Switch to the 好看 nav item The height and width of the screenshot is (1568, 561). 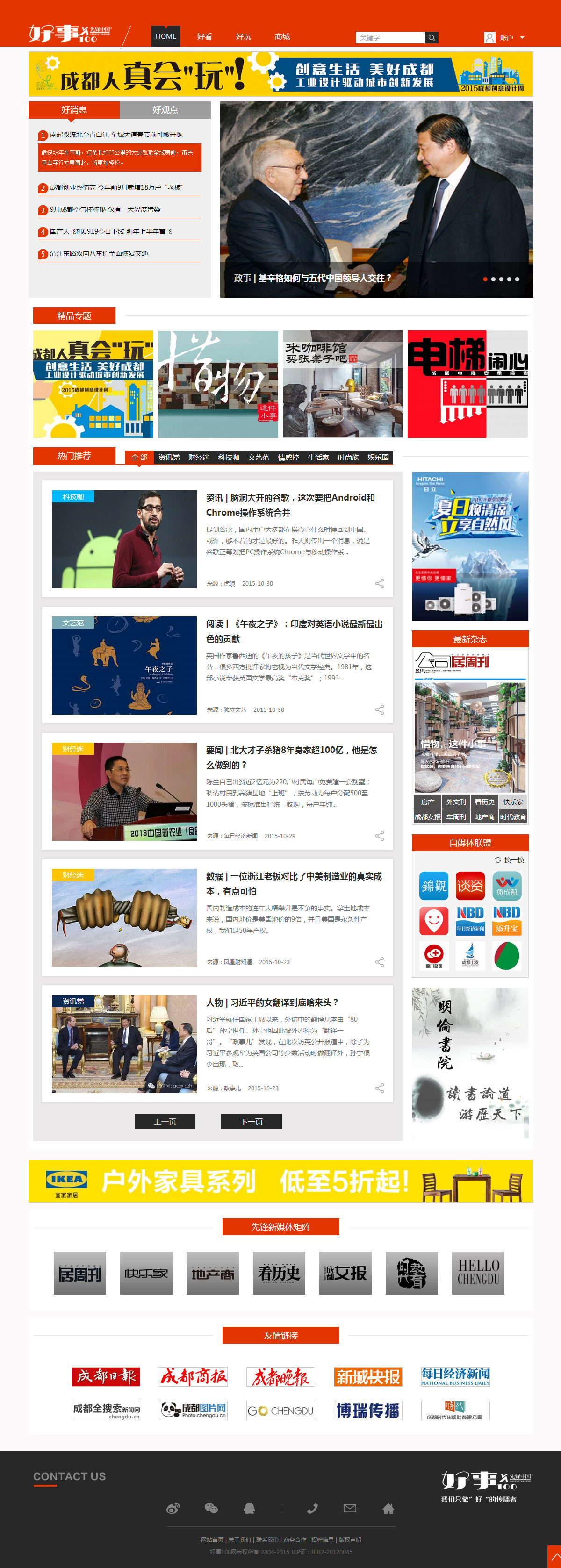[x=205, y=37]
